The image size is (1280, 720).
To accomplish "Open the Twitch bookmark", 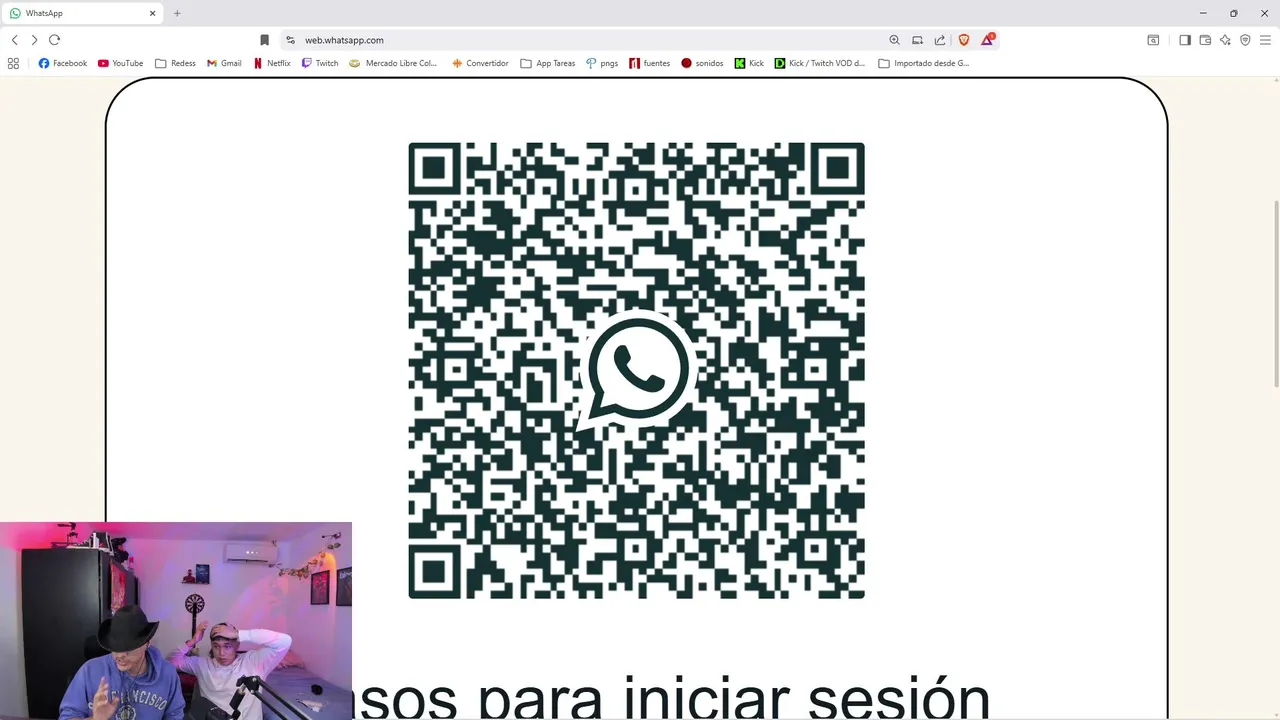I will point(320,63).
